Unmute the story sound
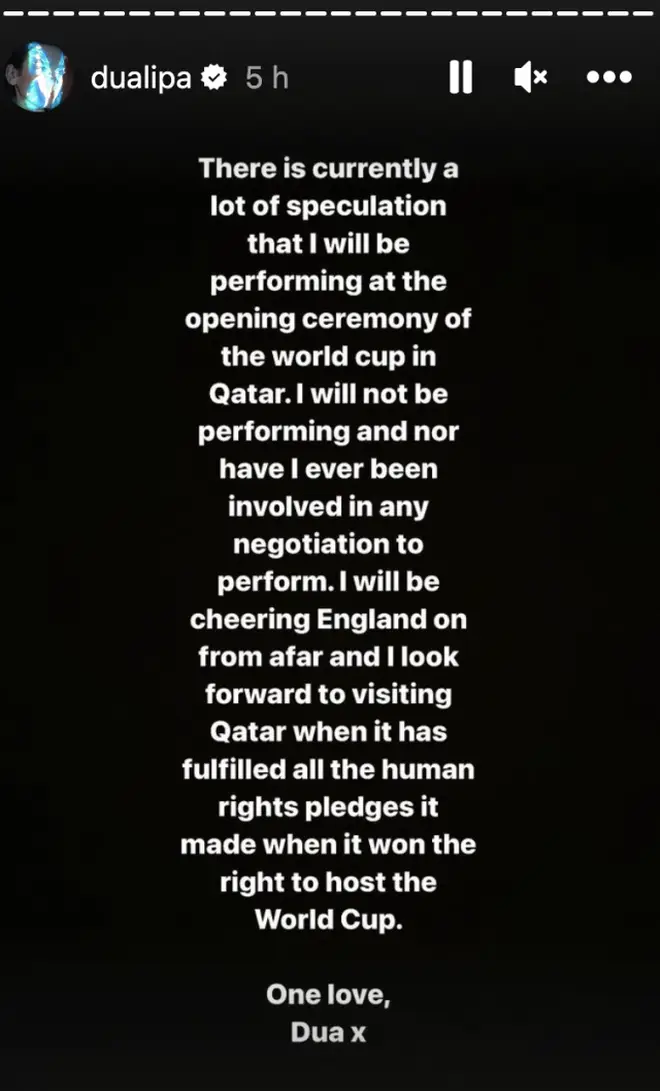The width and height of the screenshot is (660, 1091). pyautogui.click(x=531, y=77)
